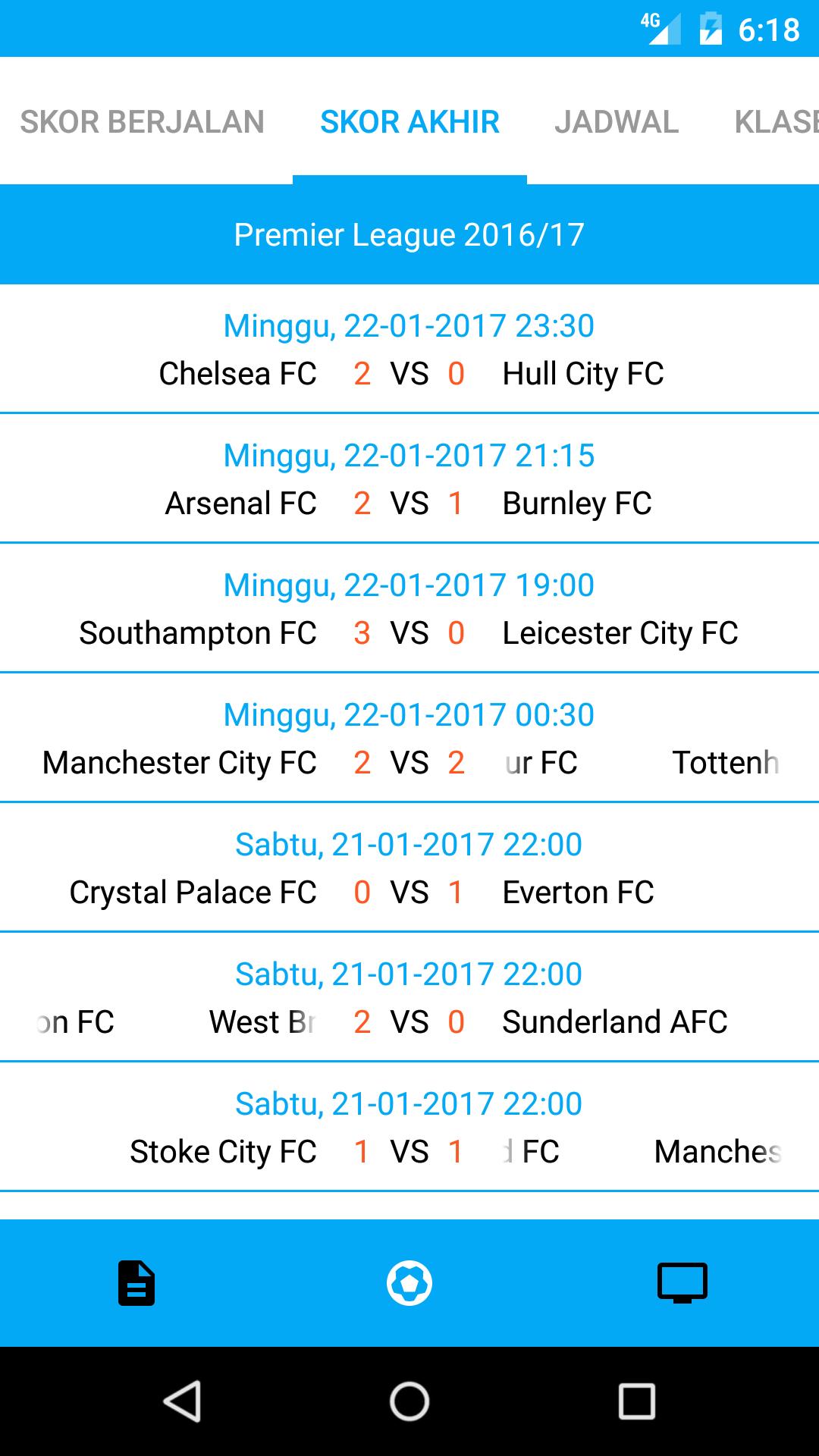Select the Manchester City FC 2-2 match row
Viewport: 819px width, 1456px height.
point(409,739)
